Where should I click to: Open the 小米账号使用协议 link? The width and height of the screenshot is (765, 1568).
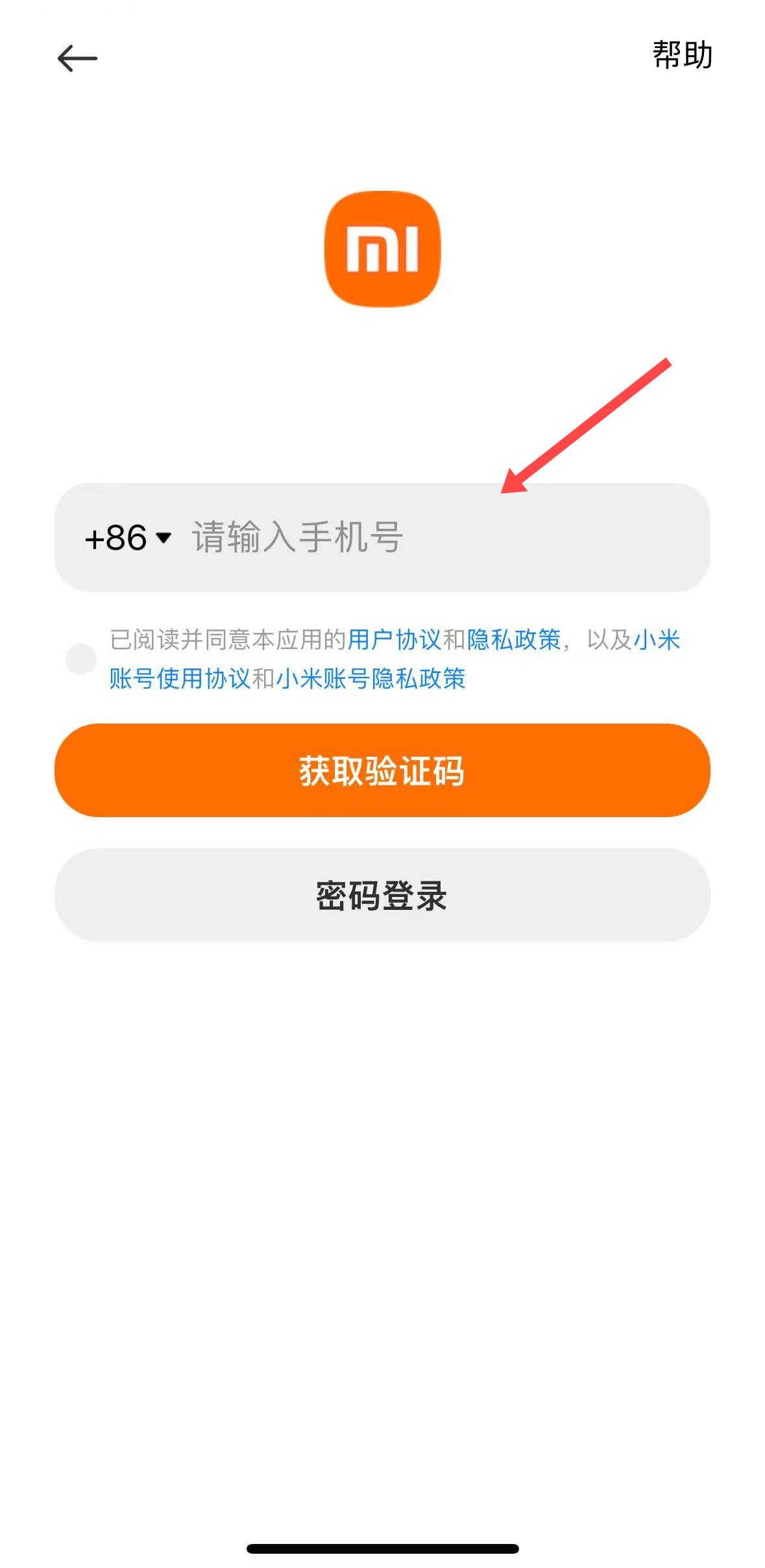point(180,679)
